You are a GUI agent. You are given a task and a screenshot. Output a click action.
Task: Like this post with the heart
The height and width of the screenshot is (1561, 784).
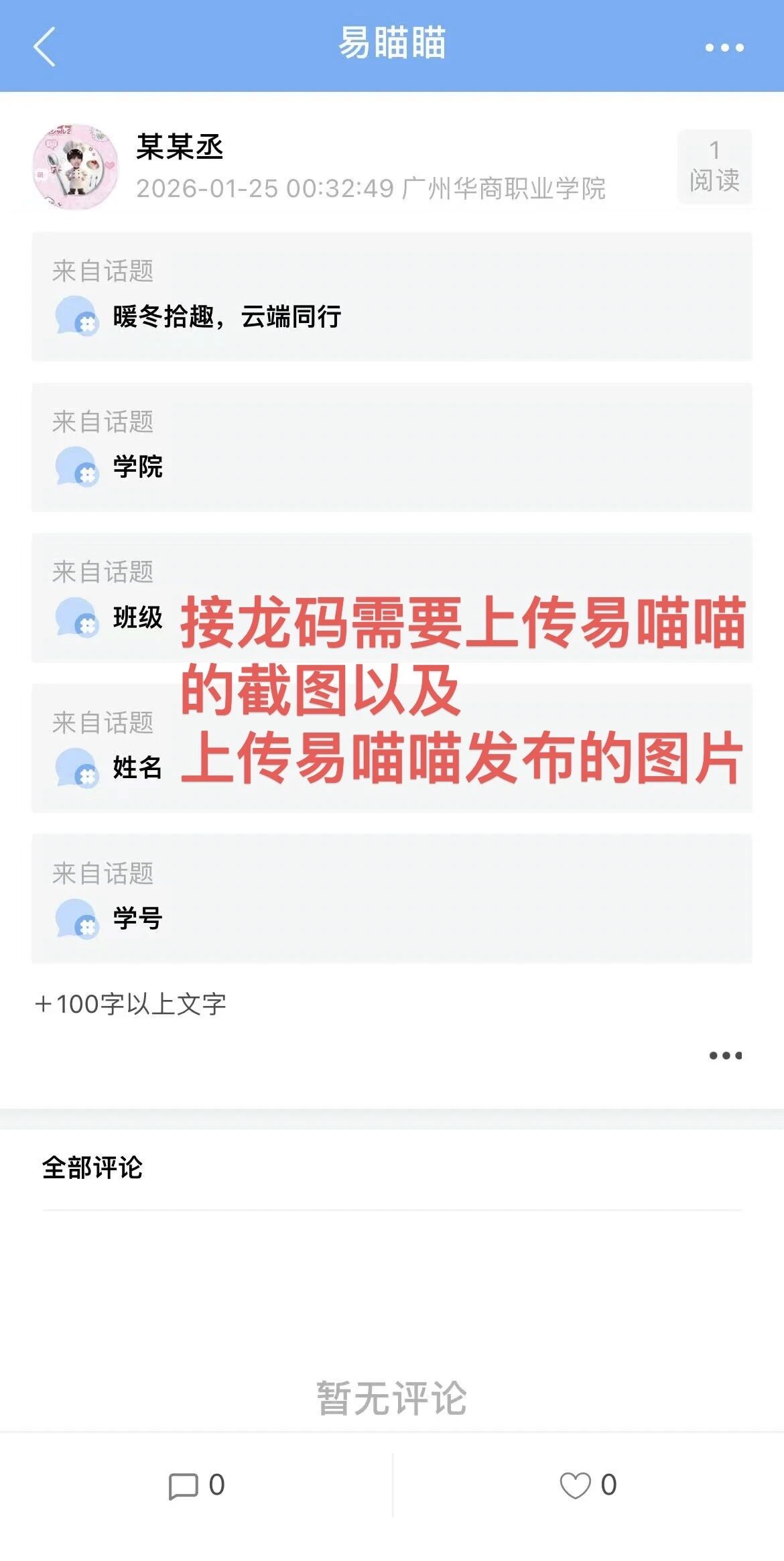click(575, 1486)
